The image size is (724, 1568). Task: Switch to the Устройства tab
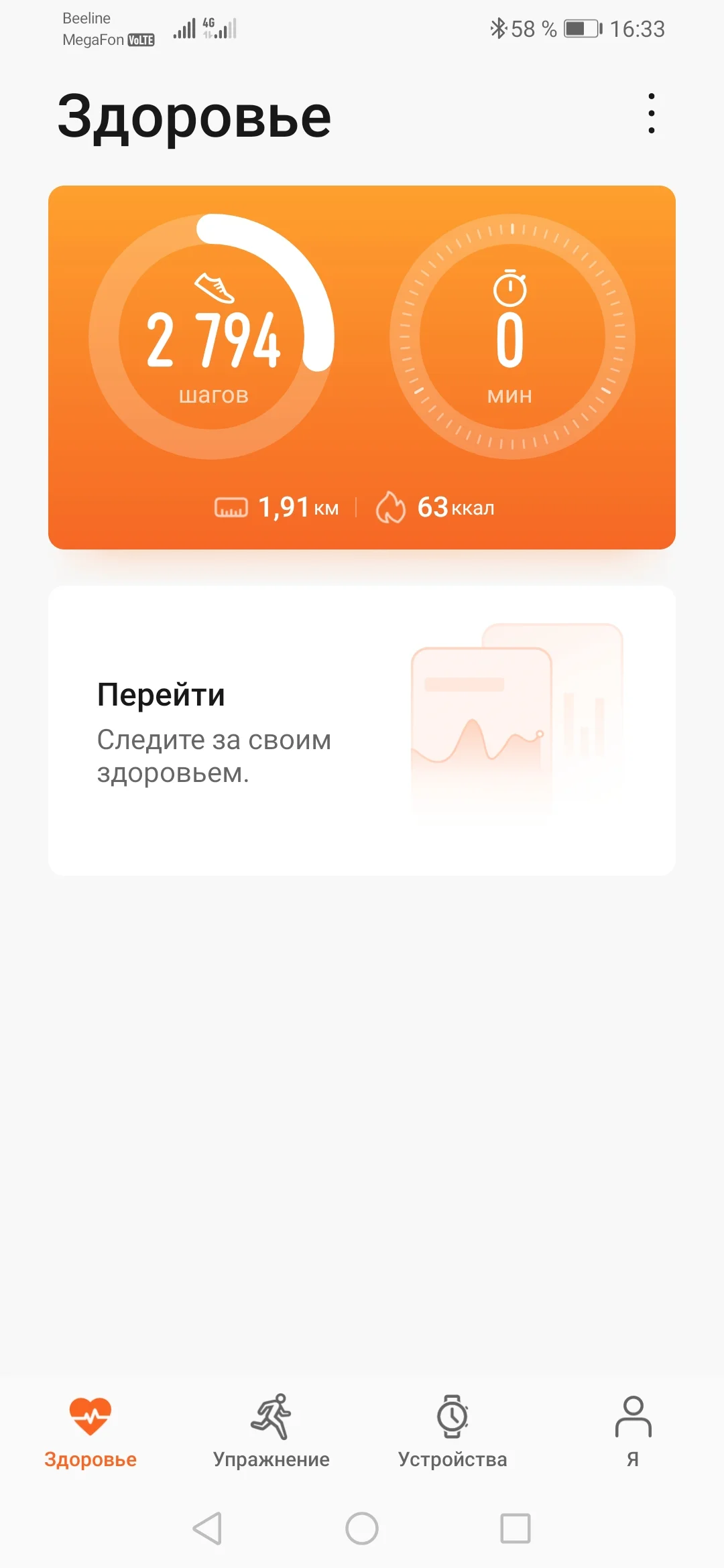[452, 1431]
